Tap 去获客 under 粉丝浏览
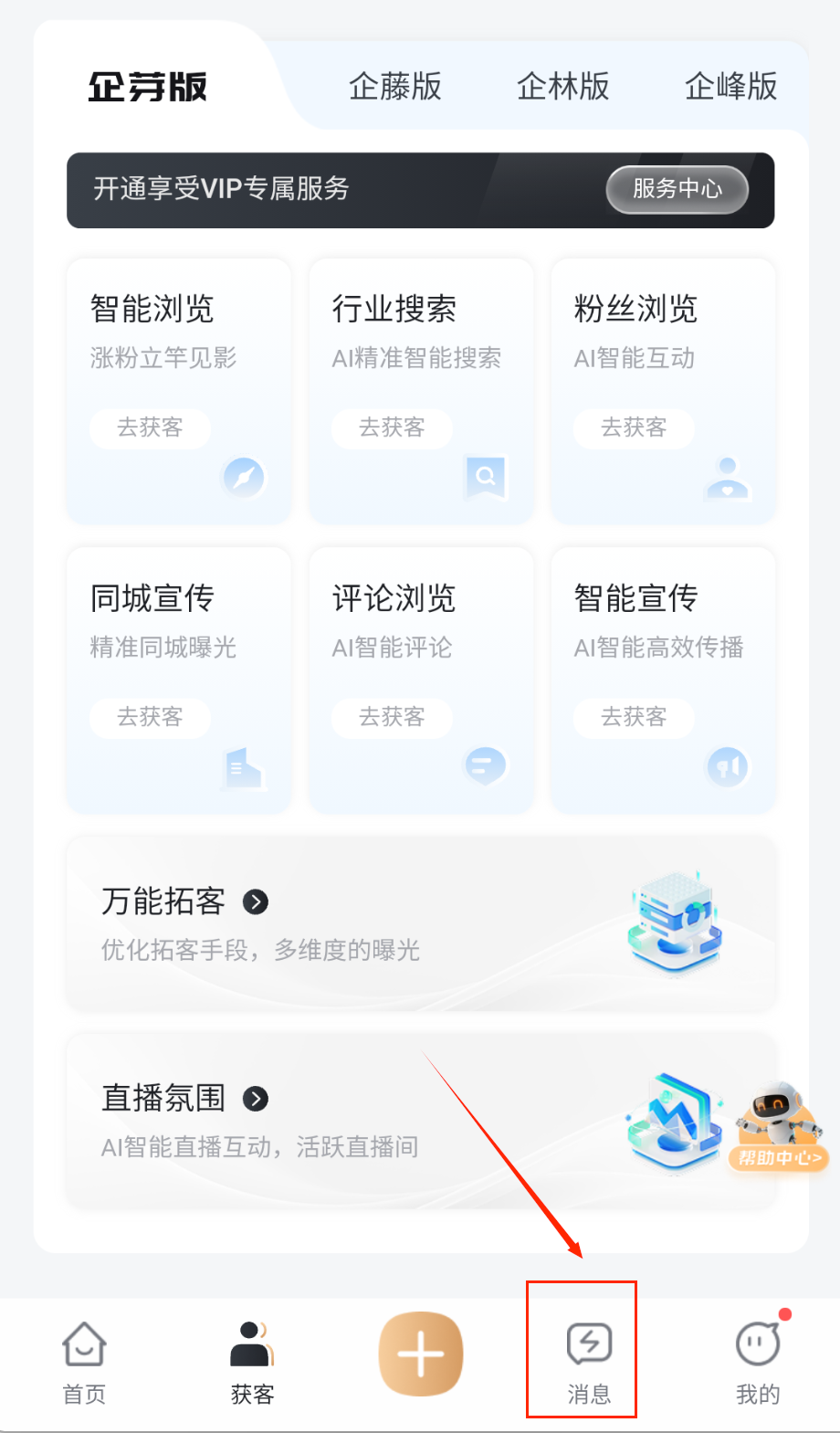 (x=634, y=427)
